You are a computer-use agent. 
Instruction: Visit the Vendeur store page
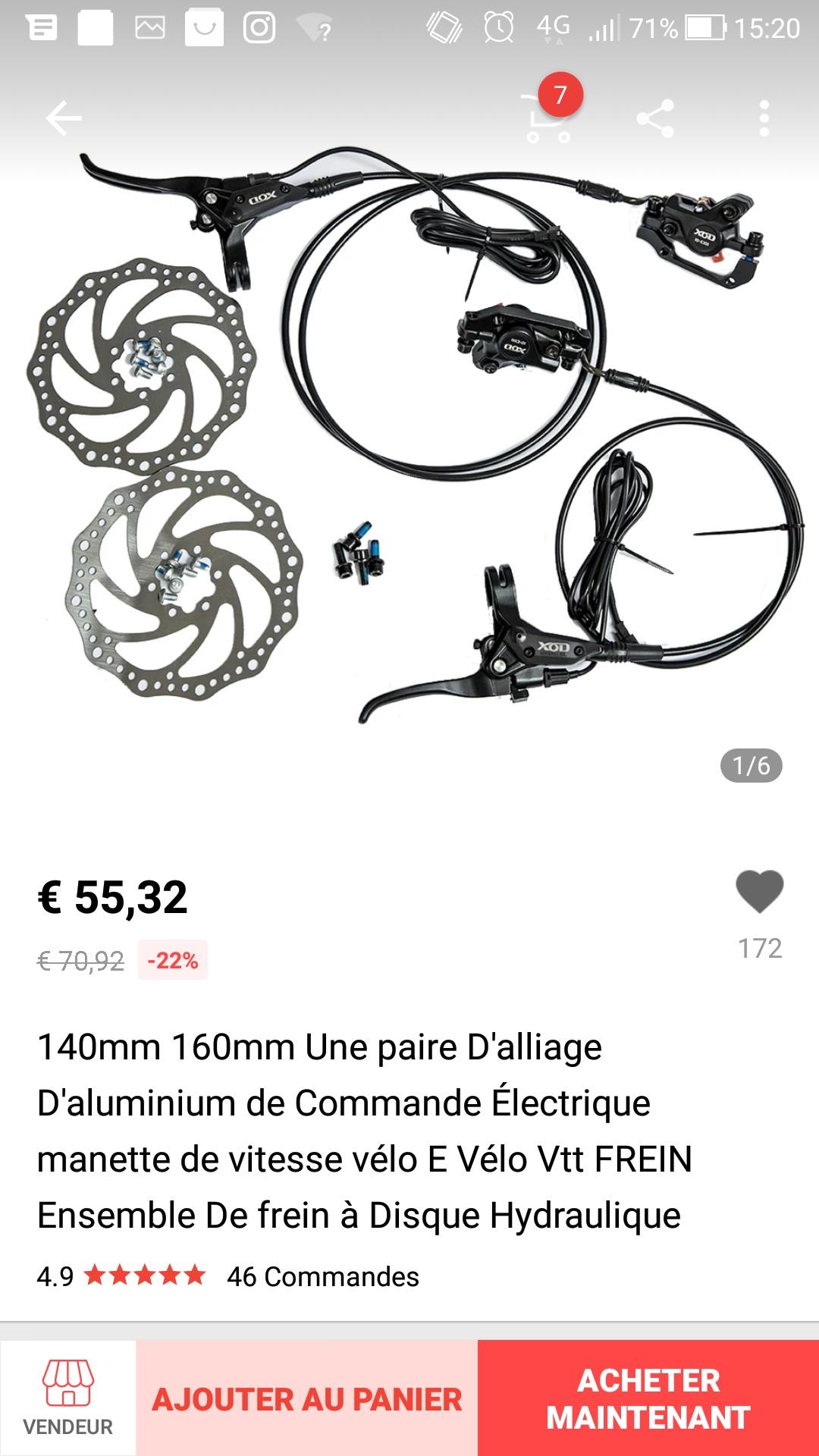point(68,1398)
